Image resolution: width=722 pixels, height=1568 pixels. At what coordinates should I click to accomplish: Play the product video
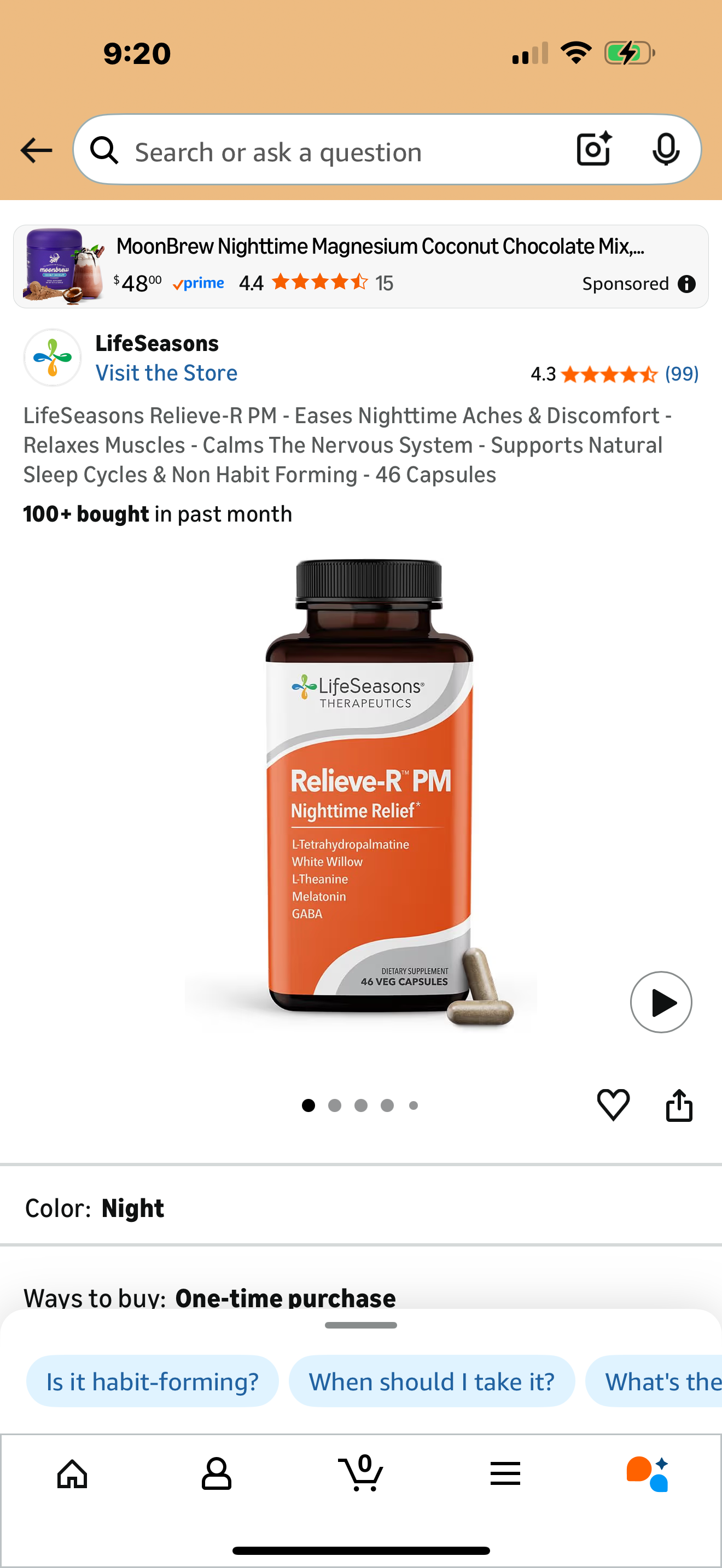click(661, 1003)
